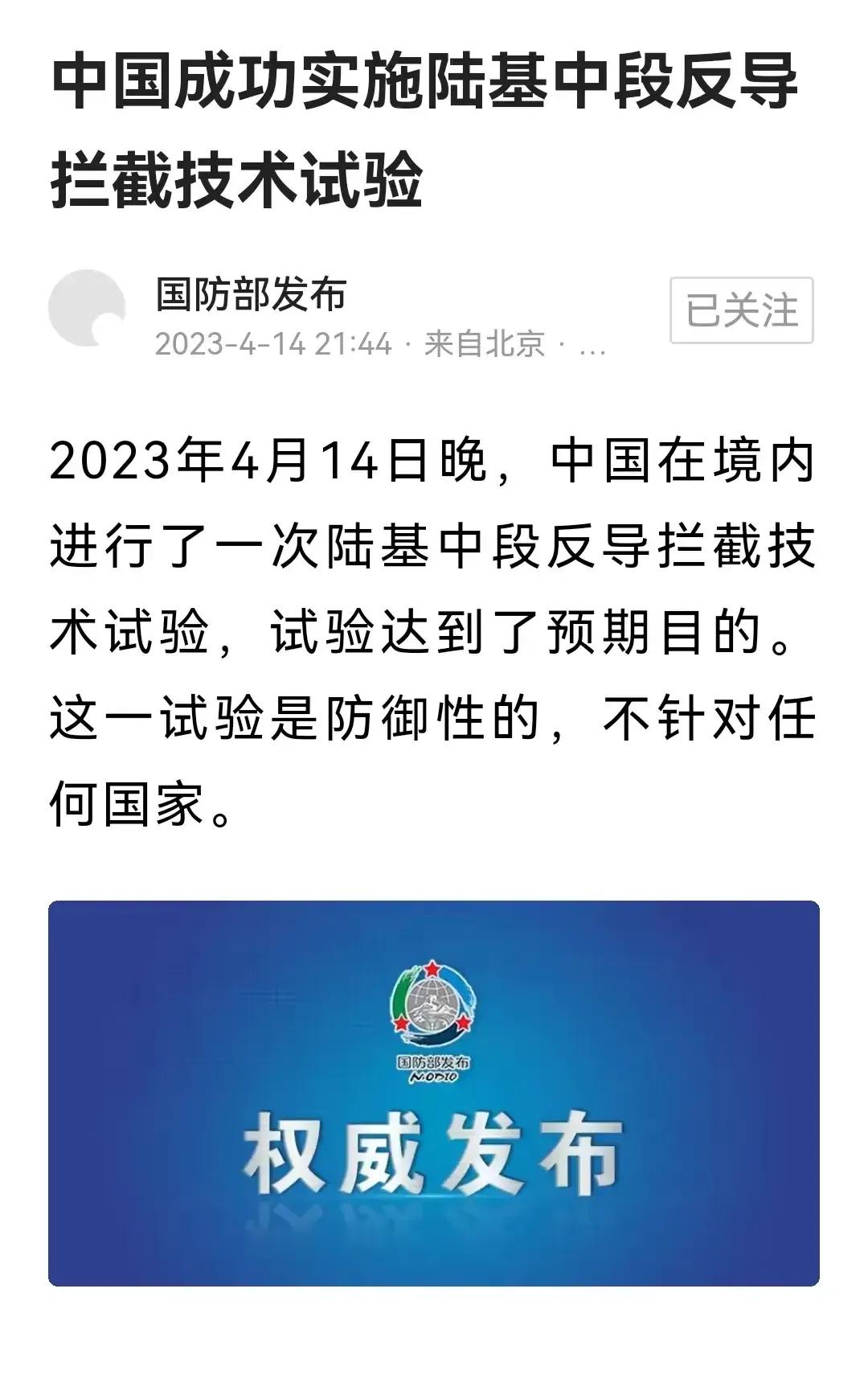Tap the 已关注 following button
The height and width of the screenshot is (1379, 868).
tap(741, 310)
